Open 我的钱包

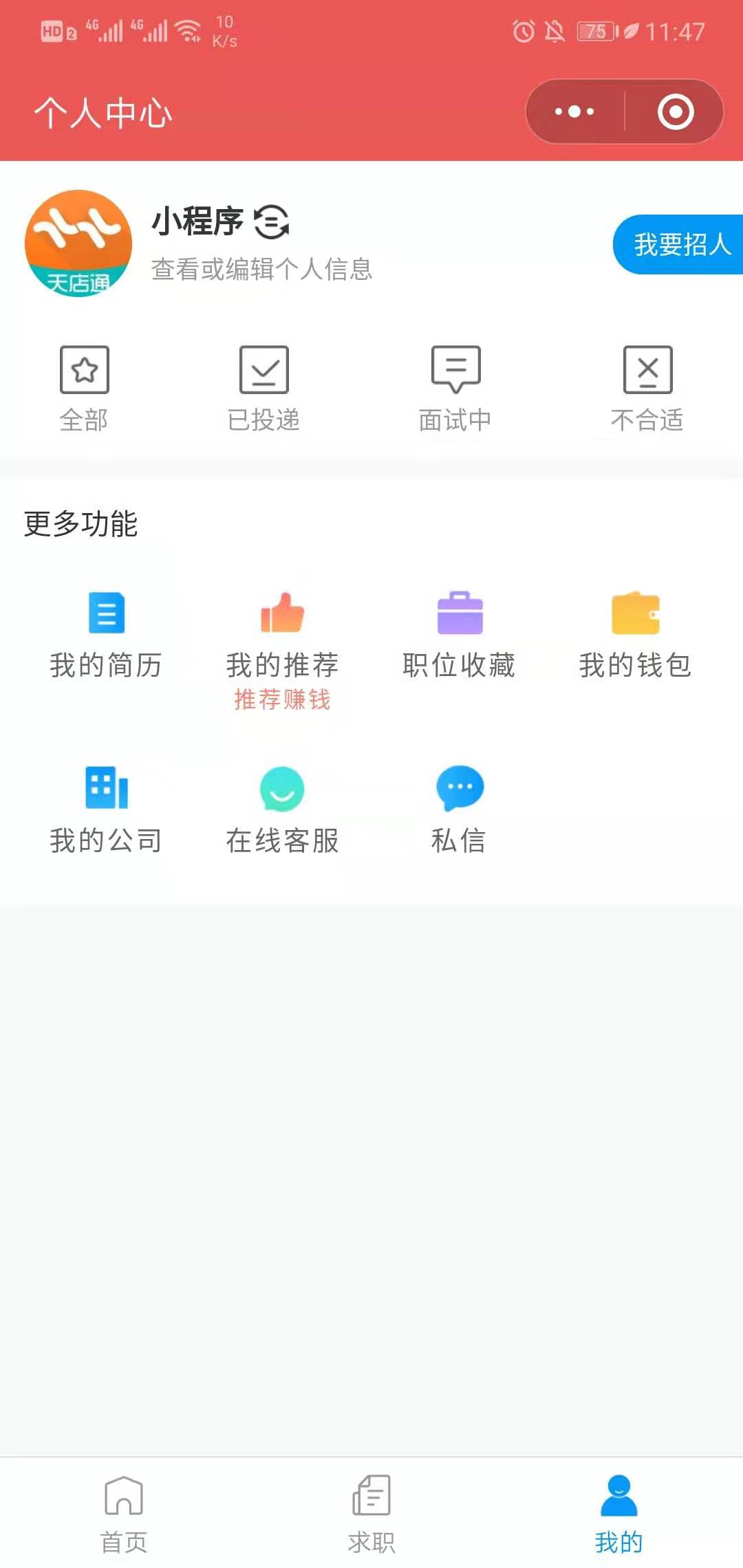click(635, 635)
